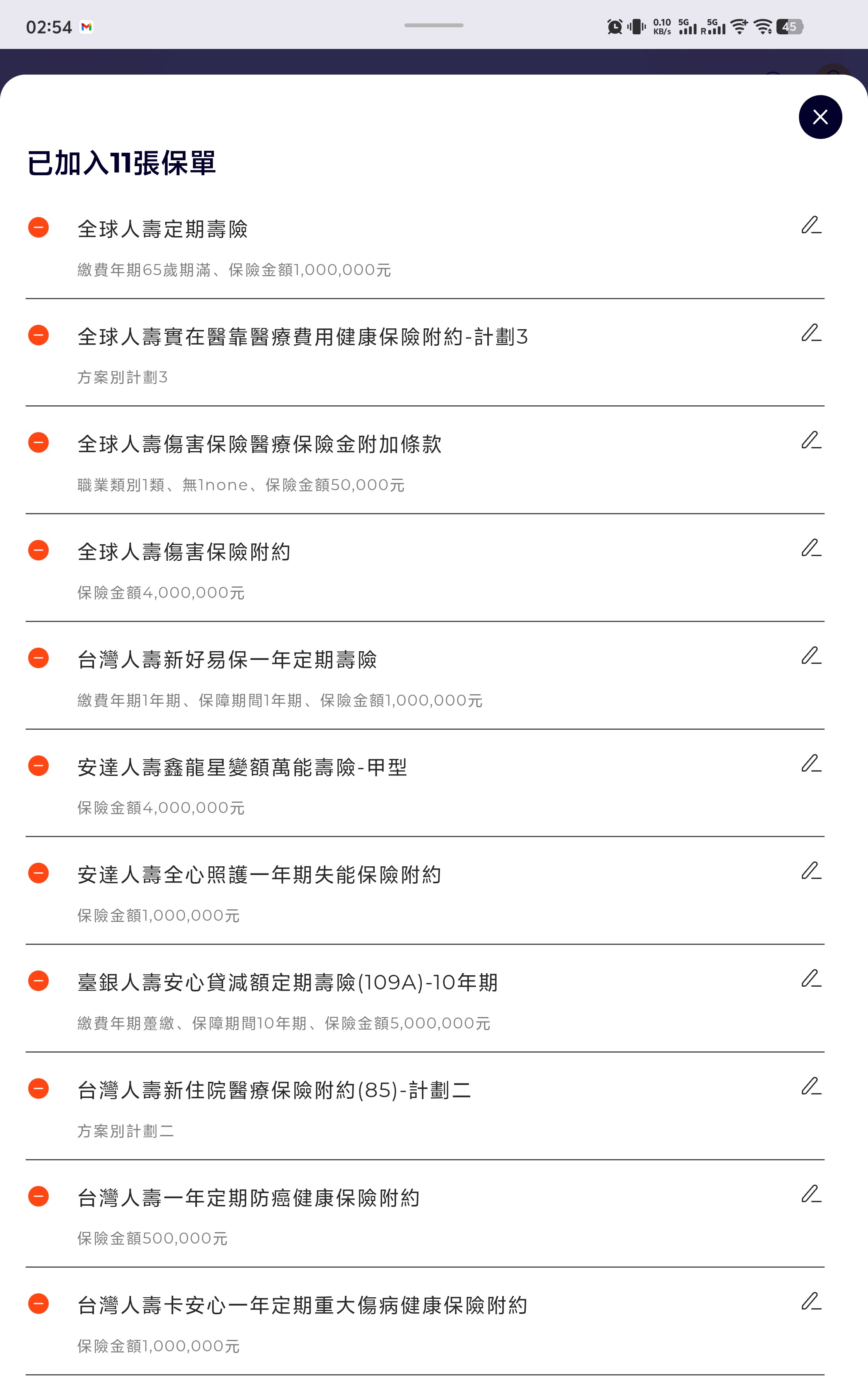Screen dimensions: 868x1392
Task: Edit the 全球人壽定期壽險 policy
Action: 810,225
